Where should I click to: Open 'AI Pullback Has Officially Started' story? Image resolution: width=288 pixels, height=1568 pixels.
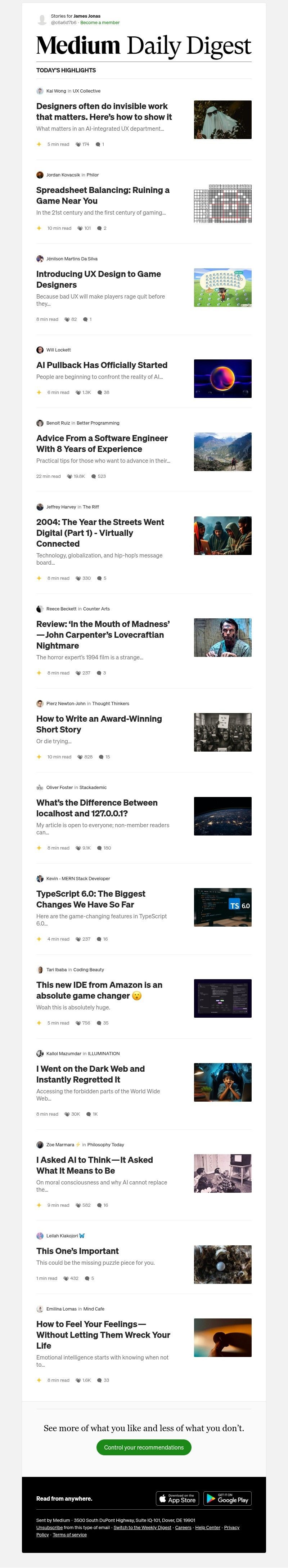click(102, 365)
